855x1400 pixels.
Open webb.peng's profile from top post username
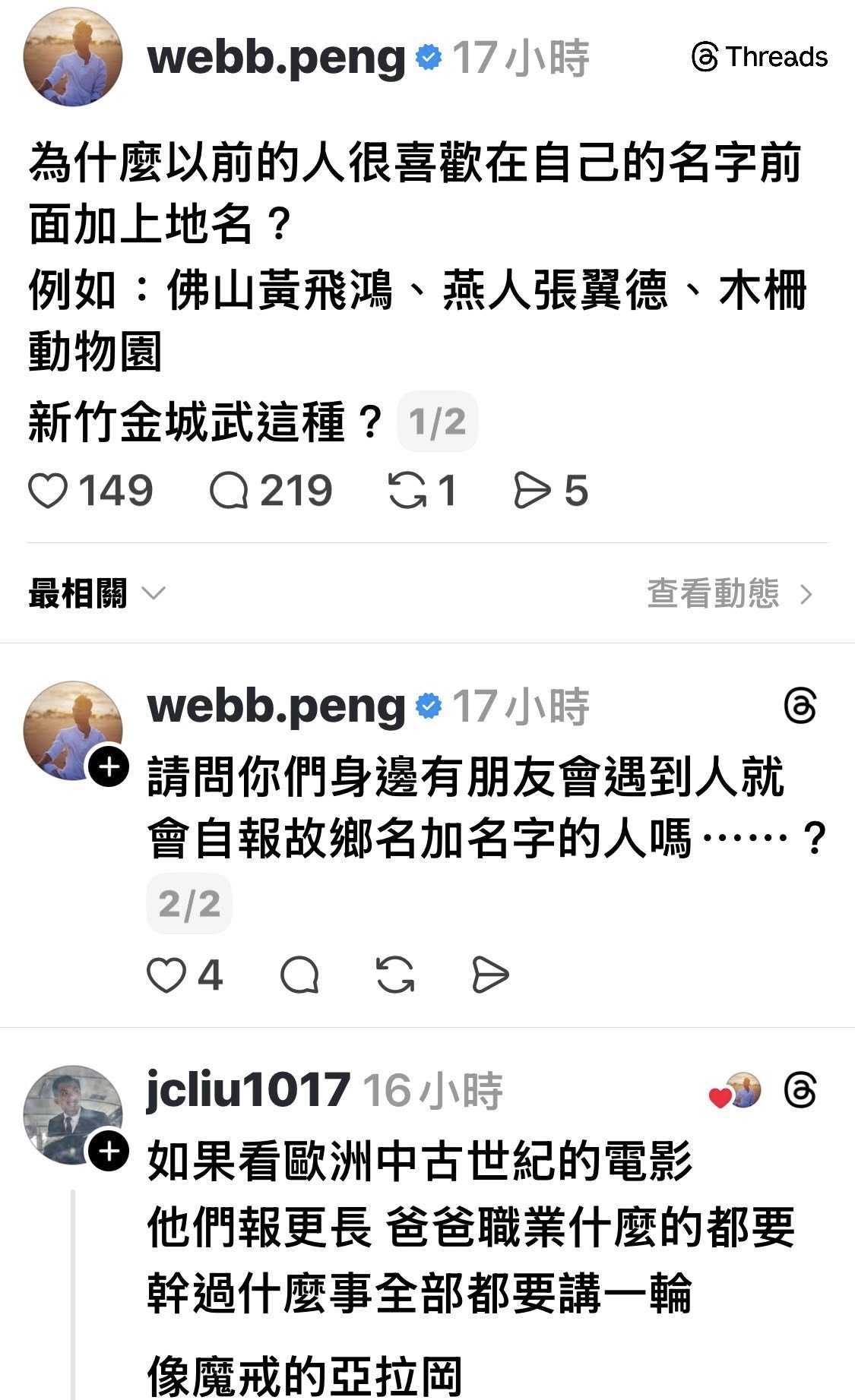[x=277, y=58]
